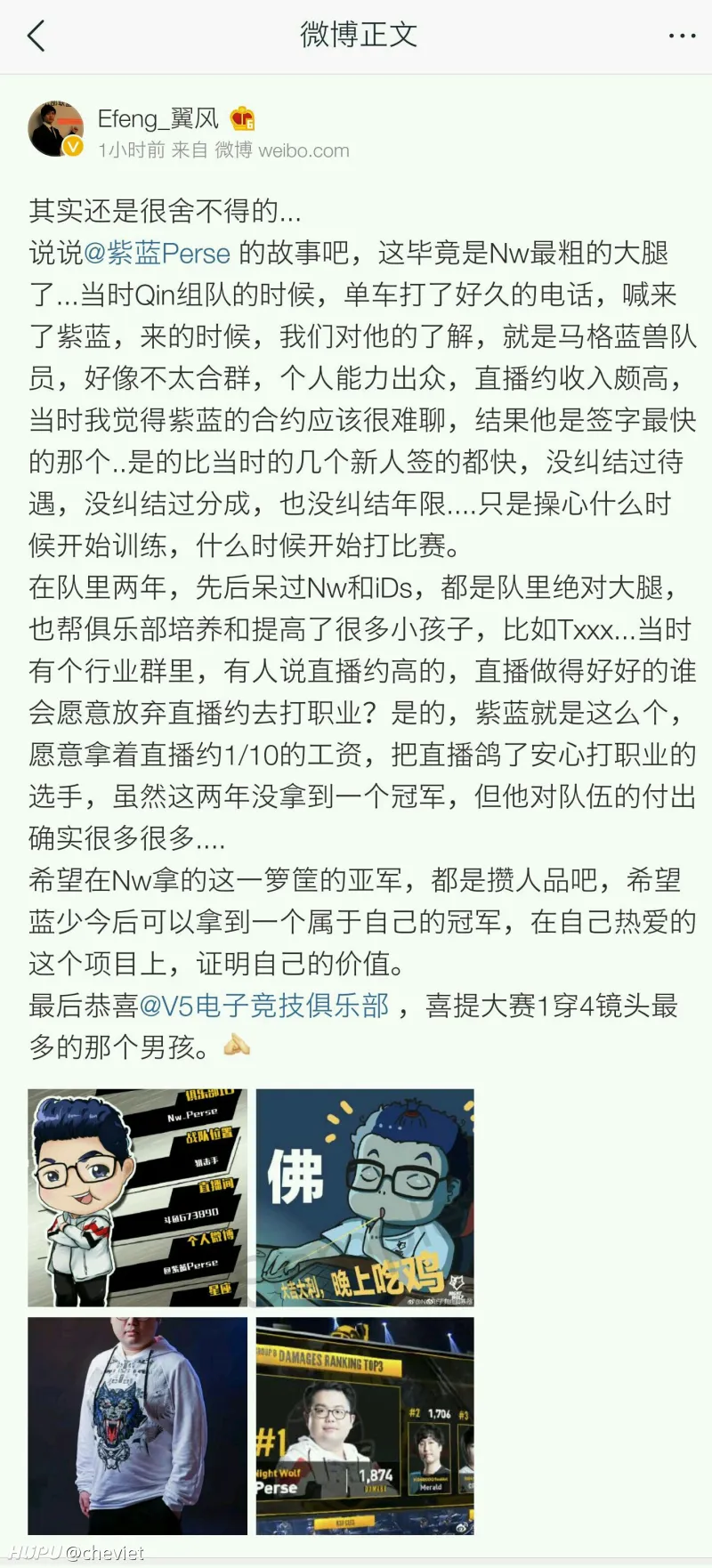Open the photo of player in wolf hoodie
The height and width of the screenshot is (1568, 712).
coord(137,1426)
